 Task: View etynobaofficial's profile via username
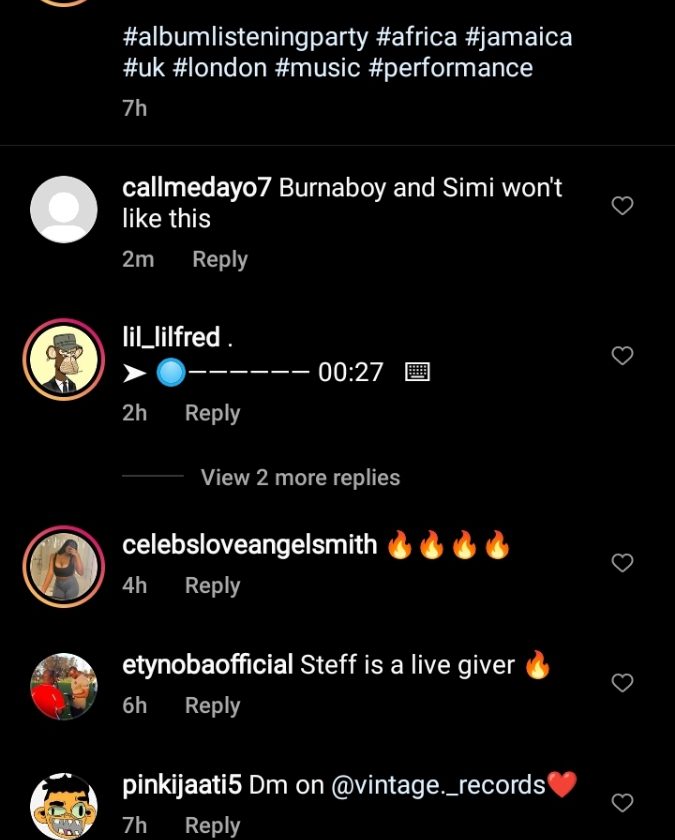click(207, 664)
